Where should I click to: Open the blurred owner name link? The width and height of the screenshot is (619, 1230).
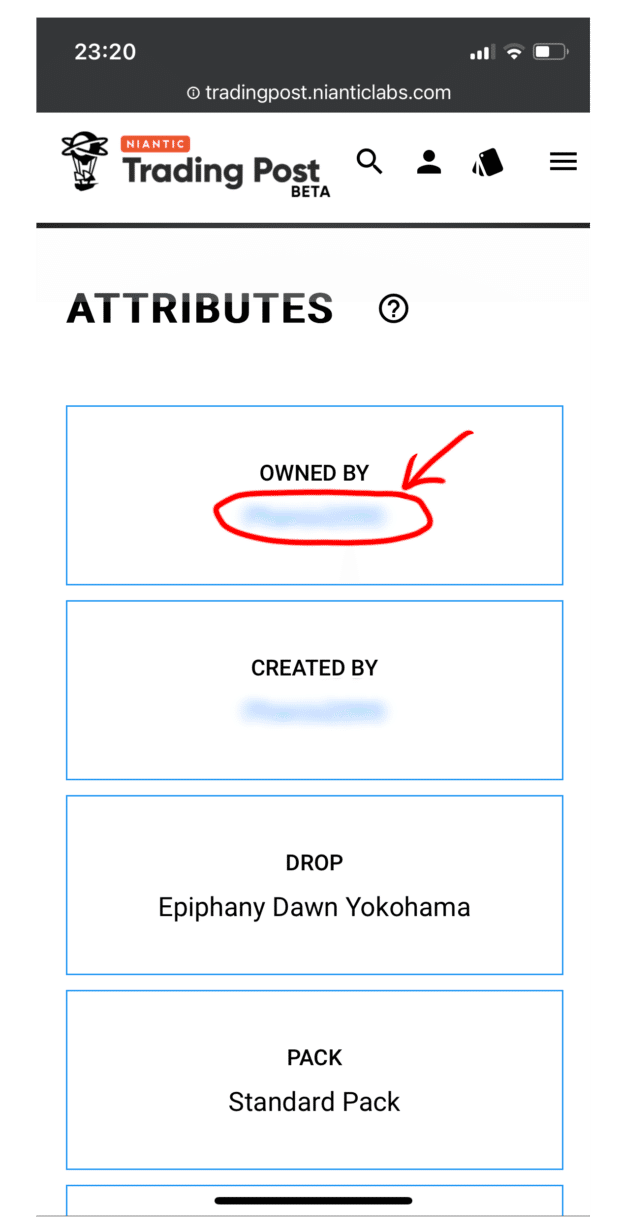(x=314, y=516)
